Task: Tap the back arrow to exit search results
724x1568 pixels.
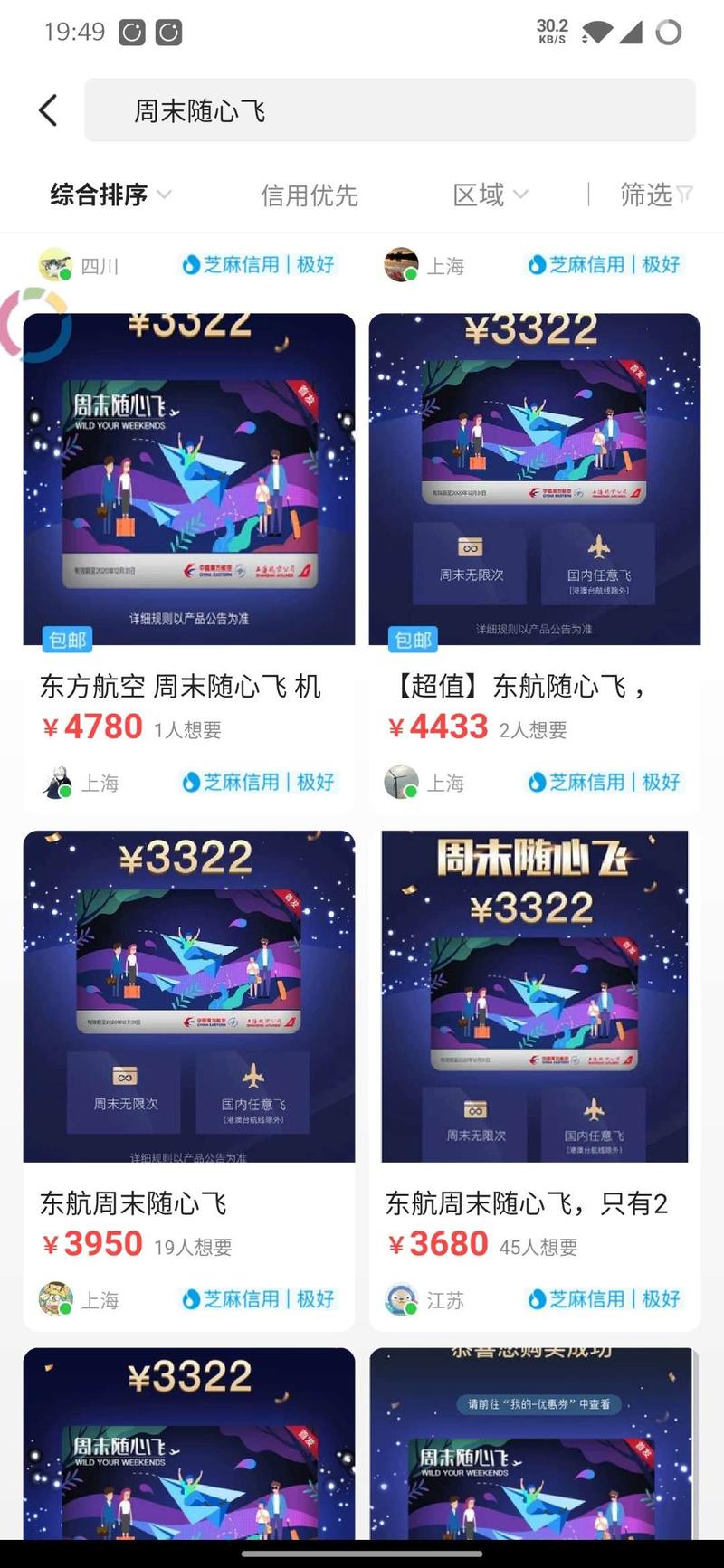Action: (47, 109)
